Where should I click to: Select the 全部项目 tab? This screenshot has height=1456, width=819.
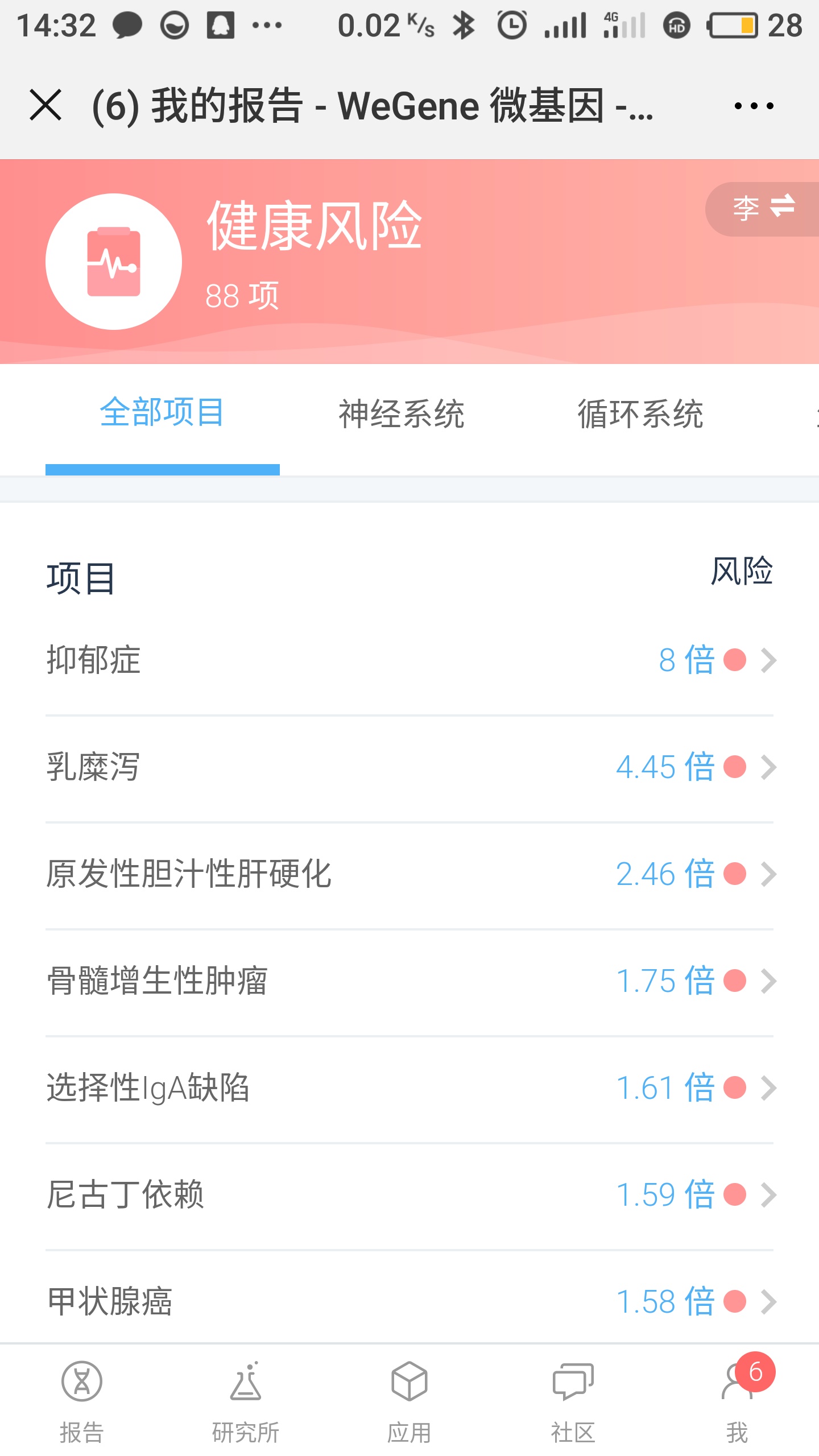coord(163,412)
